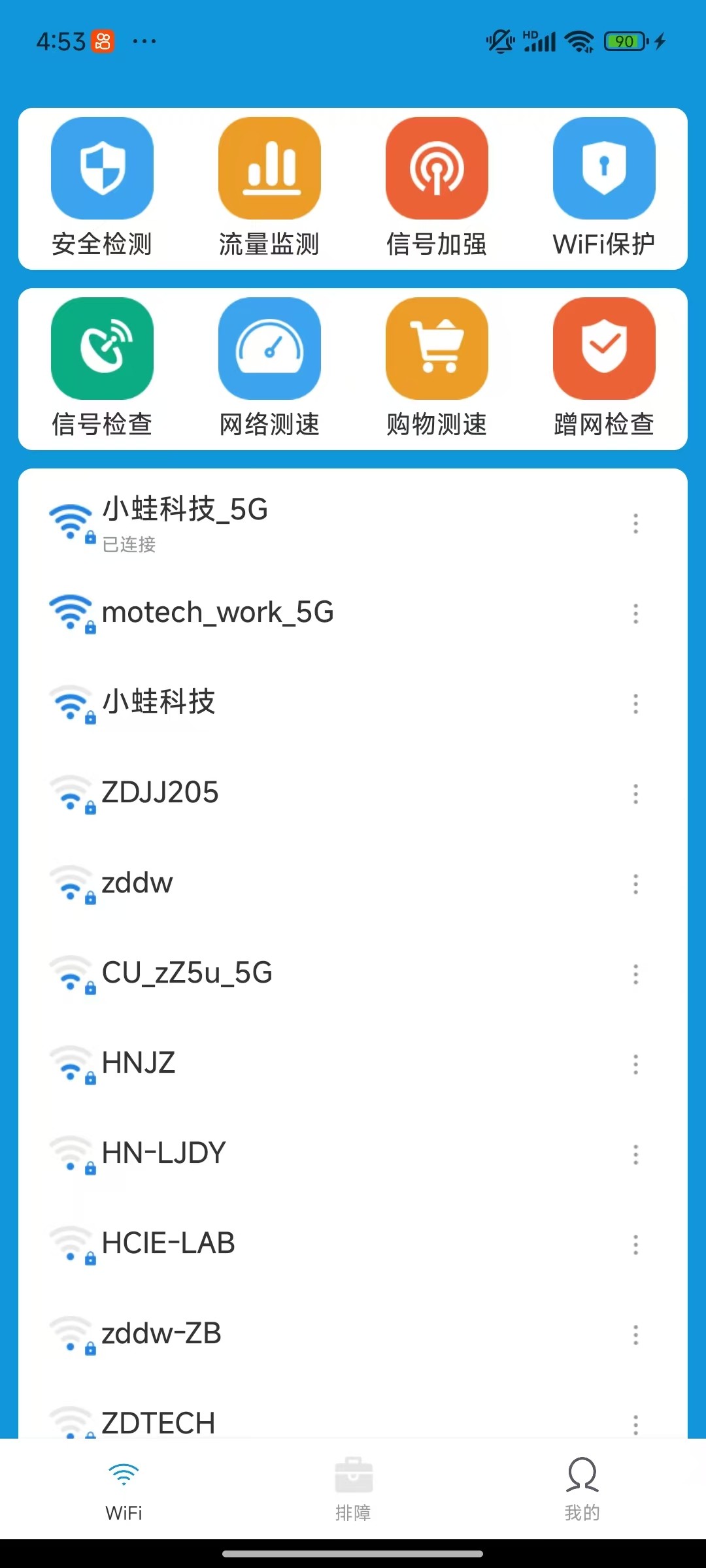Tap the zddw WiFi row
The width and height of the screenshot is (706, 1568).
coord(261,883)
